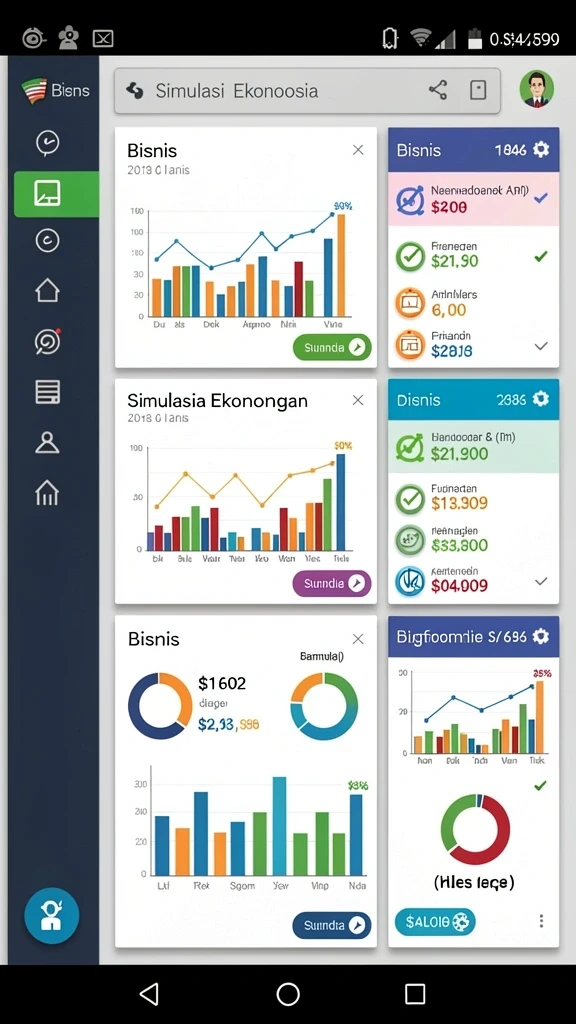This screenshot has height=1024, width=576.
Task: Open the three-dot menu beside SALOIG
Action: [541, 921]
